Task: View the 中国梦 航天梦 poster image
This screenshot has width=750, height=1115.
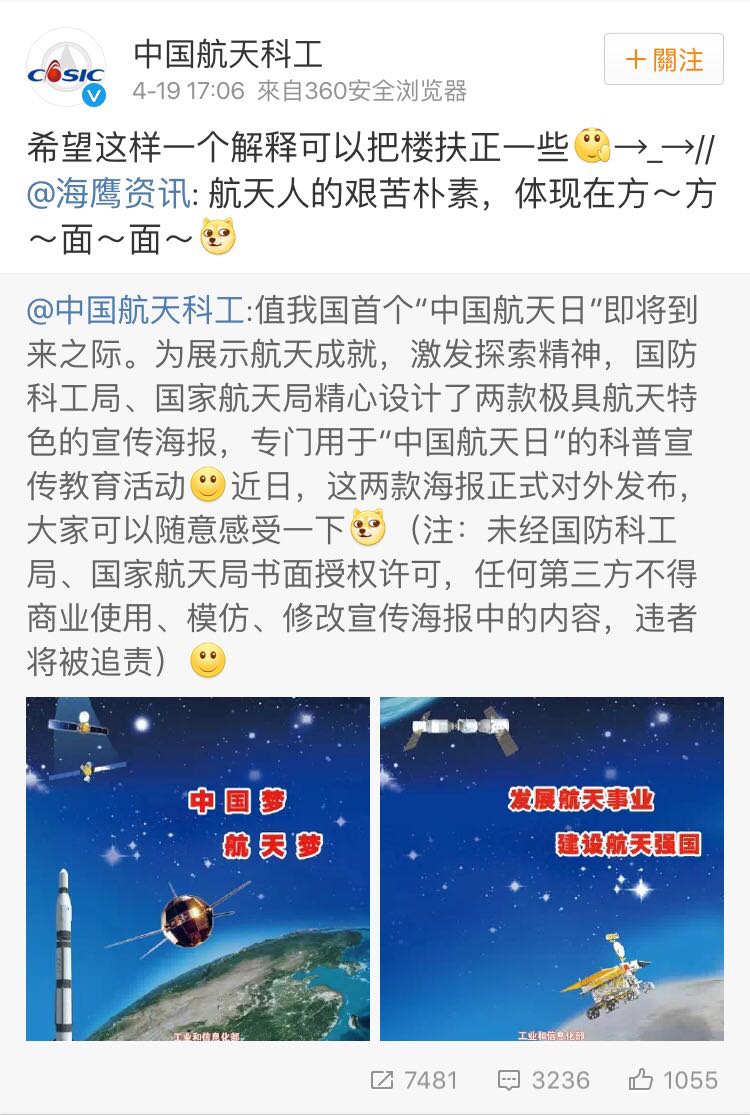Action: [x=198, y=869]
